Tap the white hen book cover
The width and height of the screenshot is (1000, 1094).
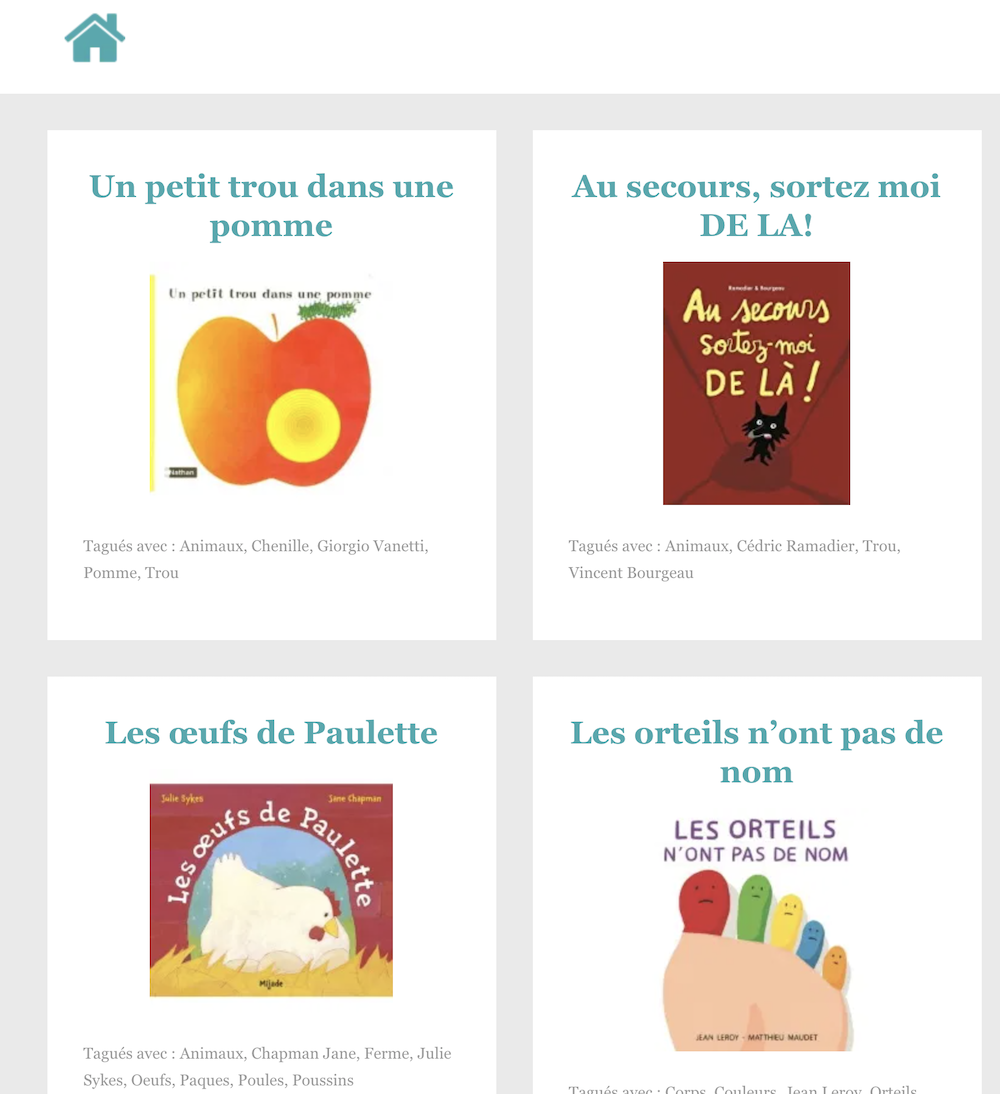point(271,889)
